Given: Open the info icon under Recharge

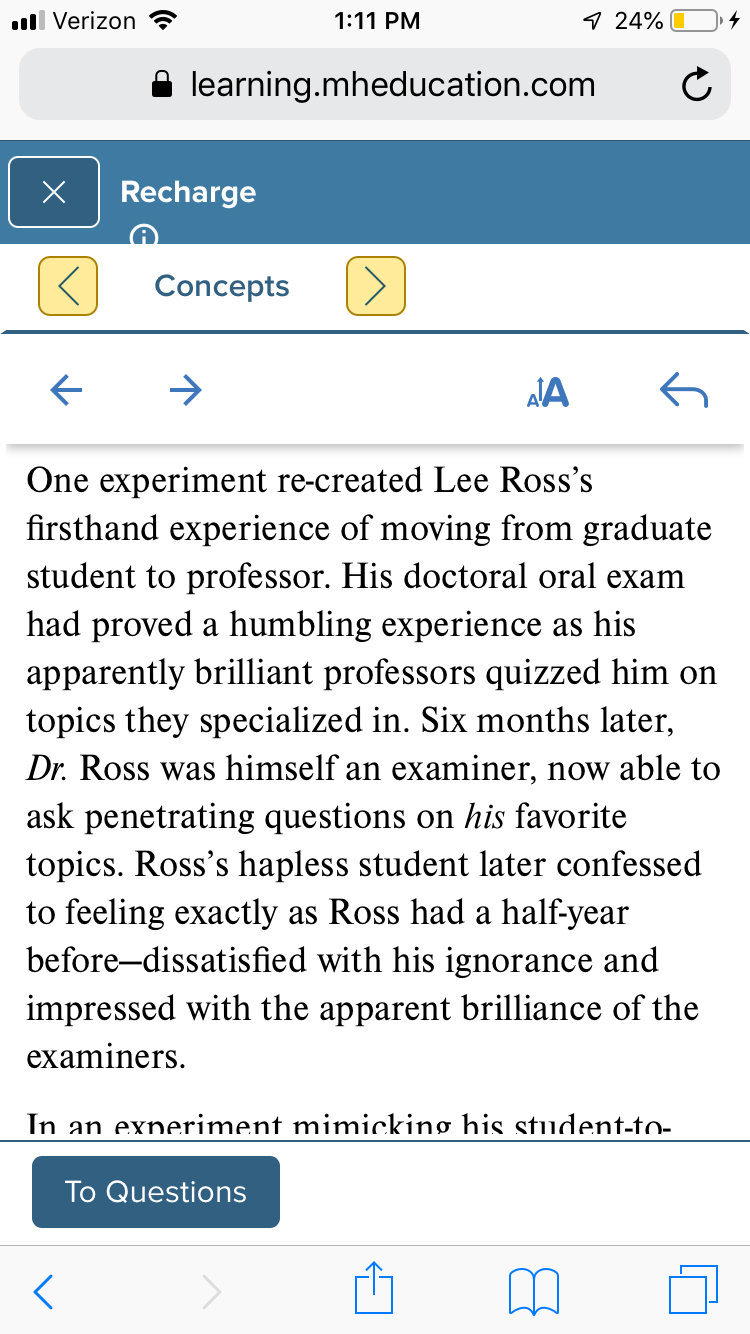Looking at the screenshot, I should pyautogui.click(x=145, y=237).
